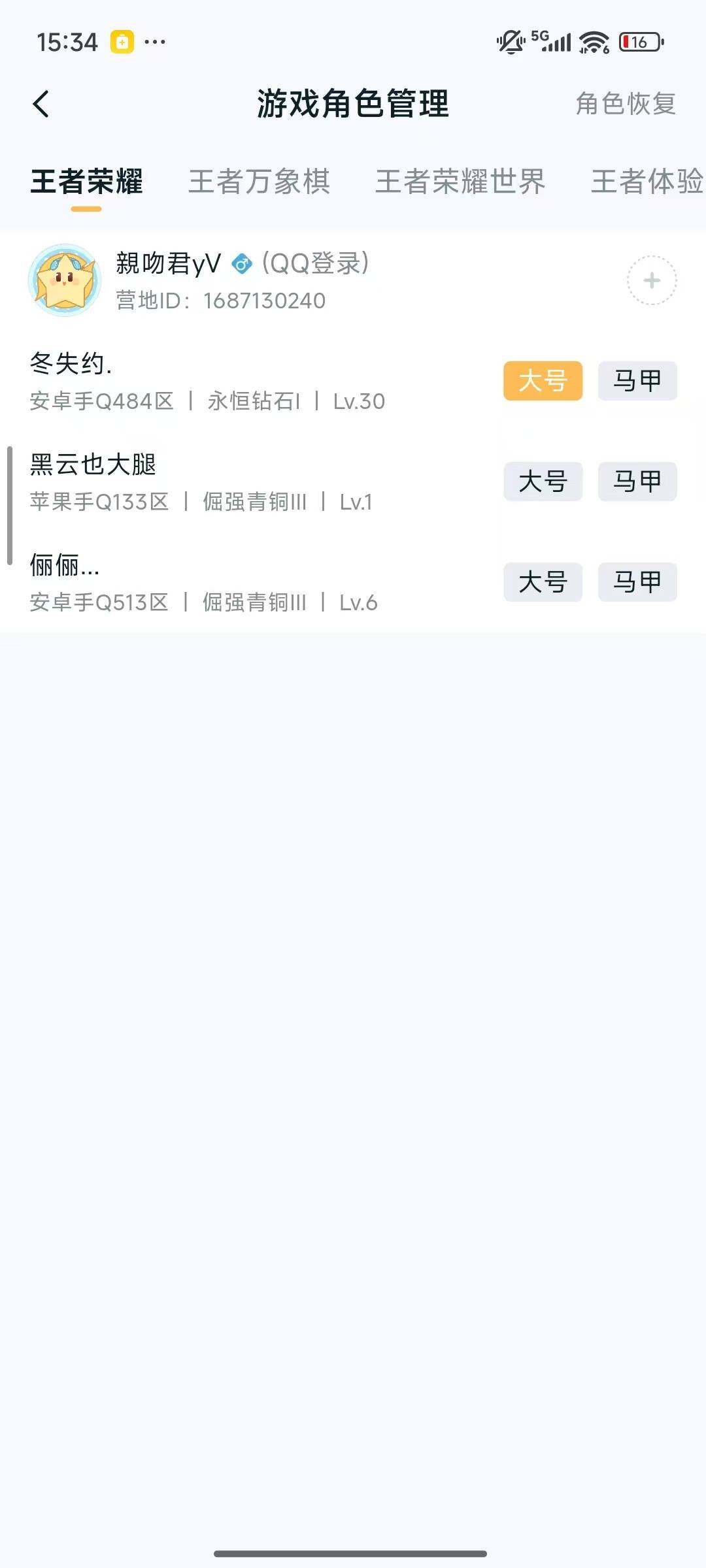Toggle 大号 for the 俪俪... role
The image size is (706, 1568).
tap(543, 583)
